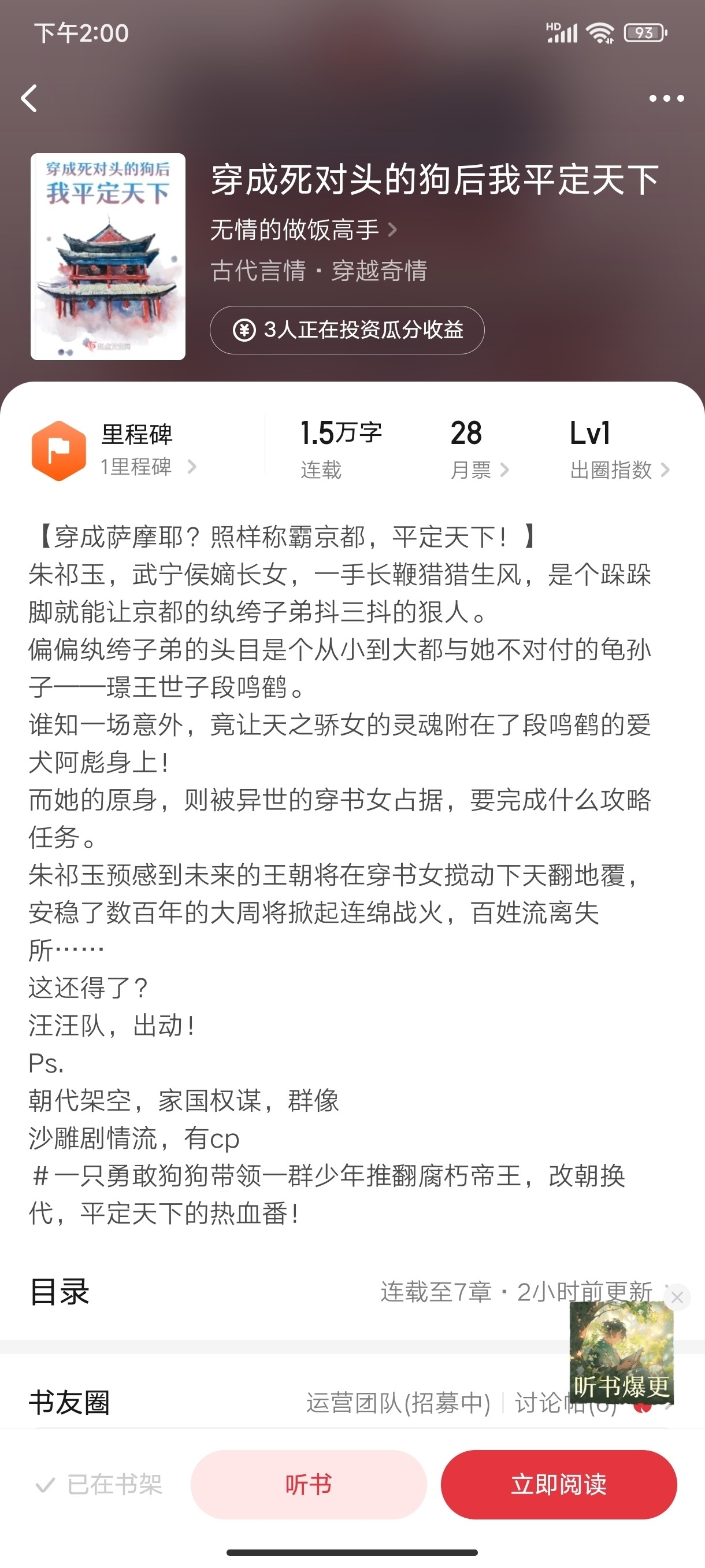Viewport: 705px width, 1568px height.
Task: Tap 已在书架 bookshelf status
Action: (101, 1485)
